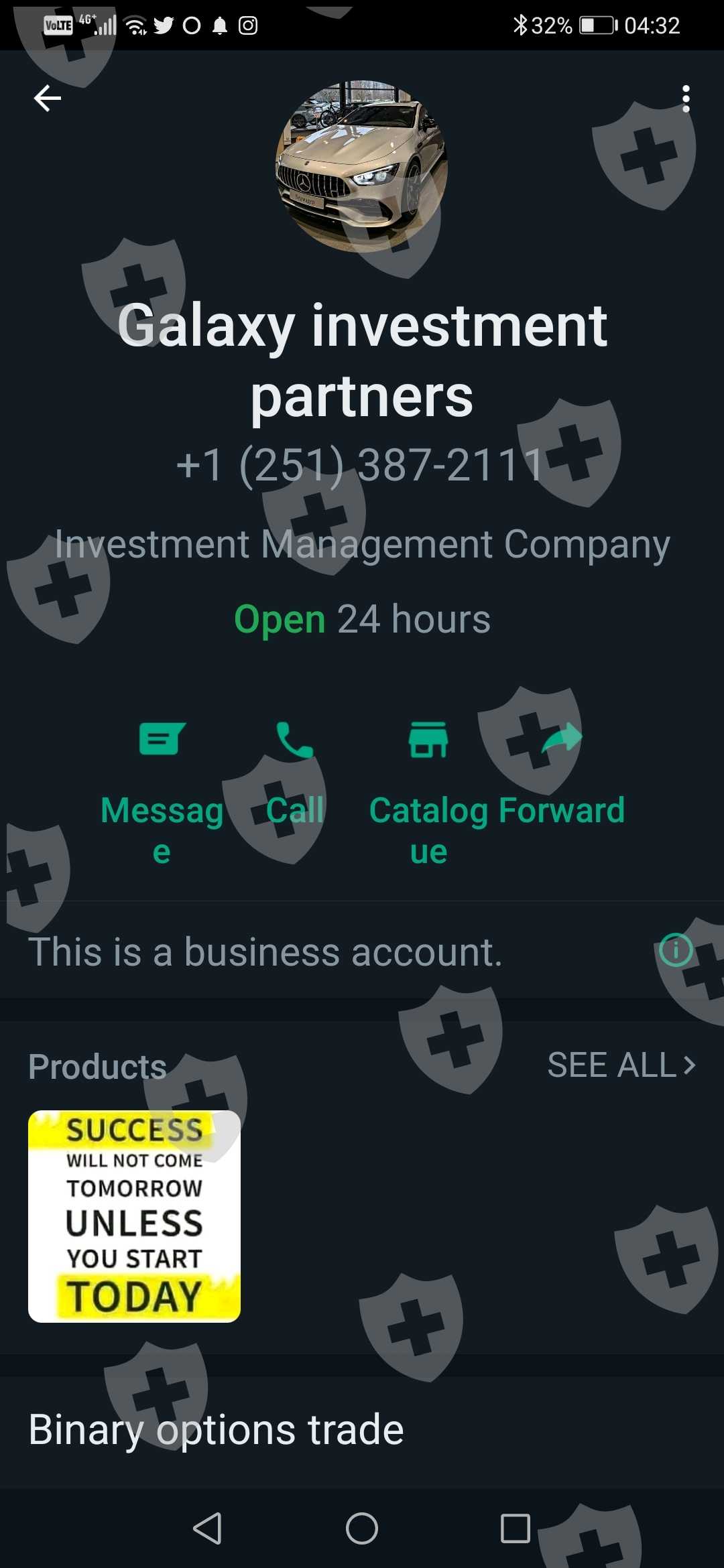
Task: Open the three-dot overflow menu
Action: (685, 99)
